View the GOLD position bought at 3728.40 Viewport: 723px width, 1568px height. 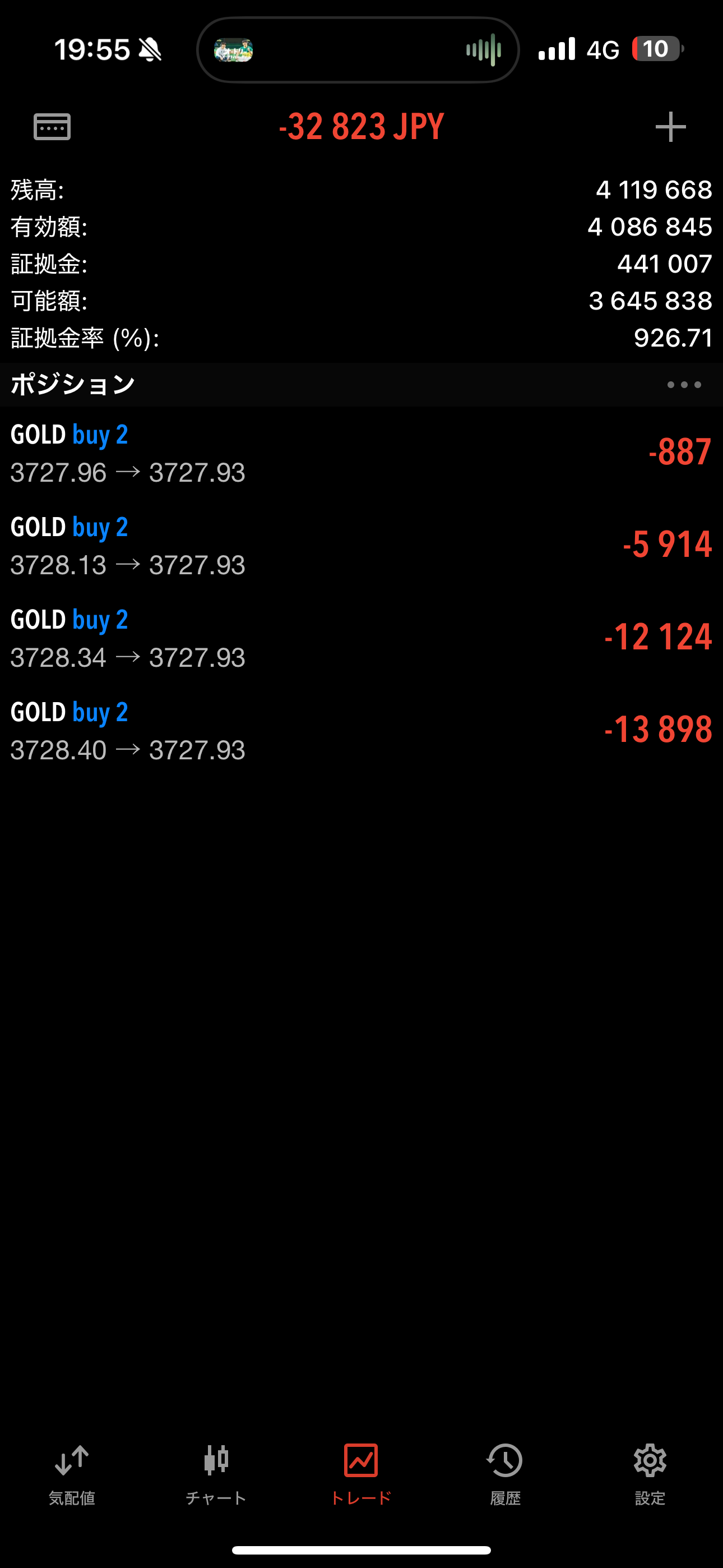361,730
